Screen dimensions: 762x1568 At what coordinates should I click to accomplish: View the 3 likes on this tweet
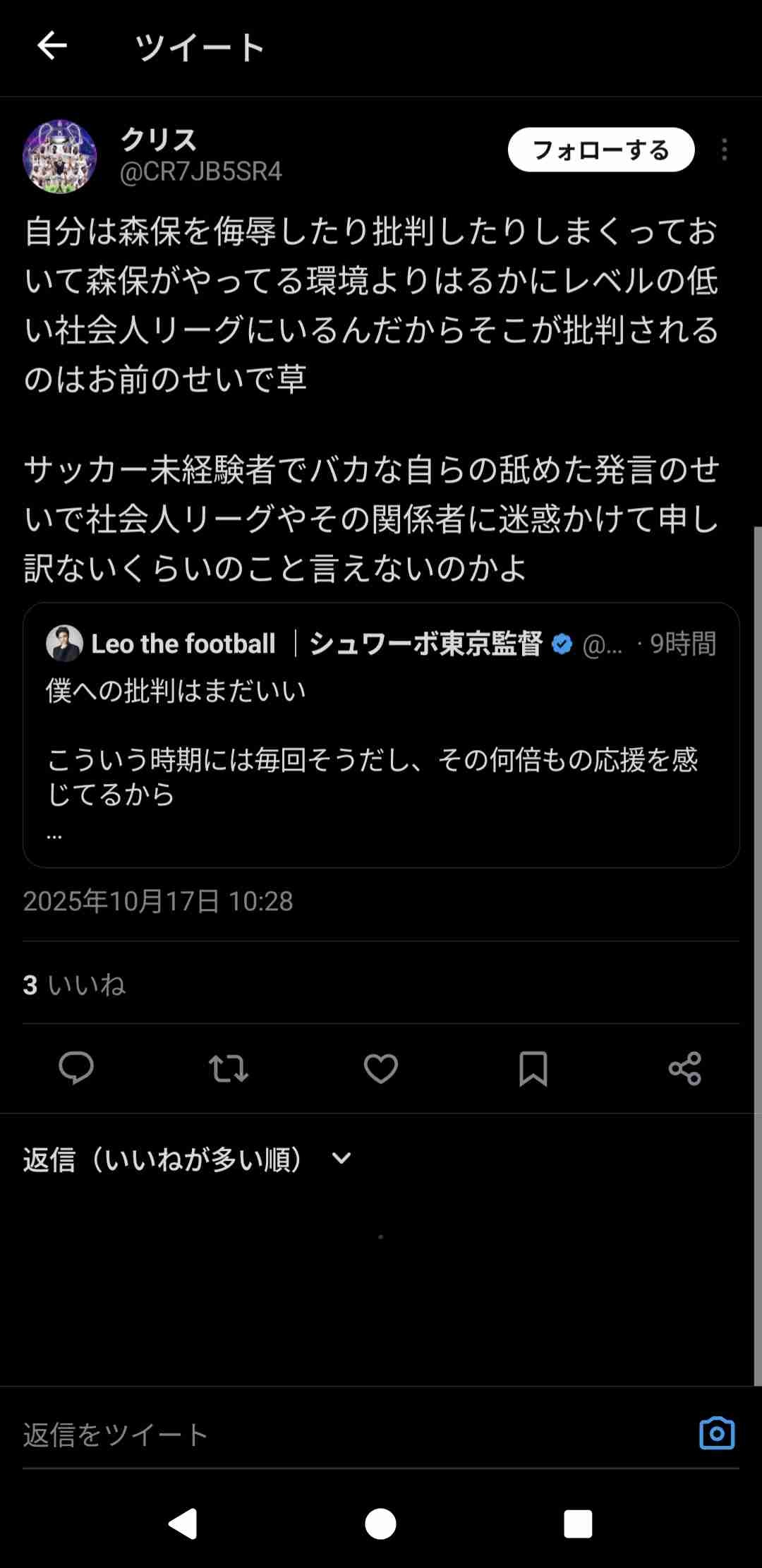point(74,984)
